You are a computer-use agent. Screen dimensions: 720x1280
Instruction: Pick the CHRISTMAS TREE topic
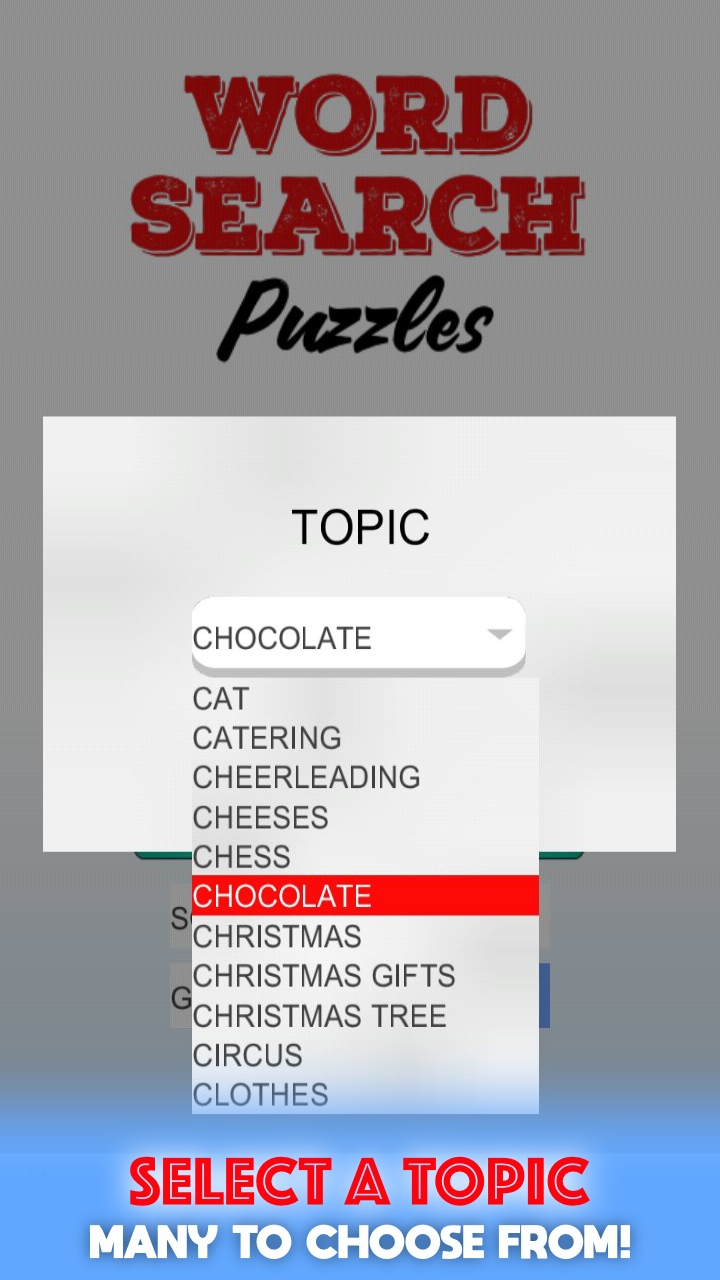(320, 1017)
